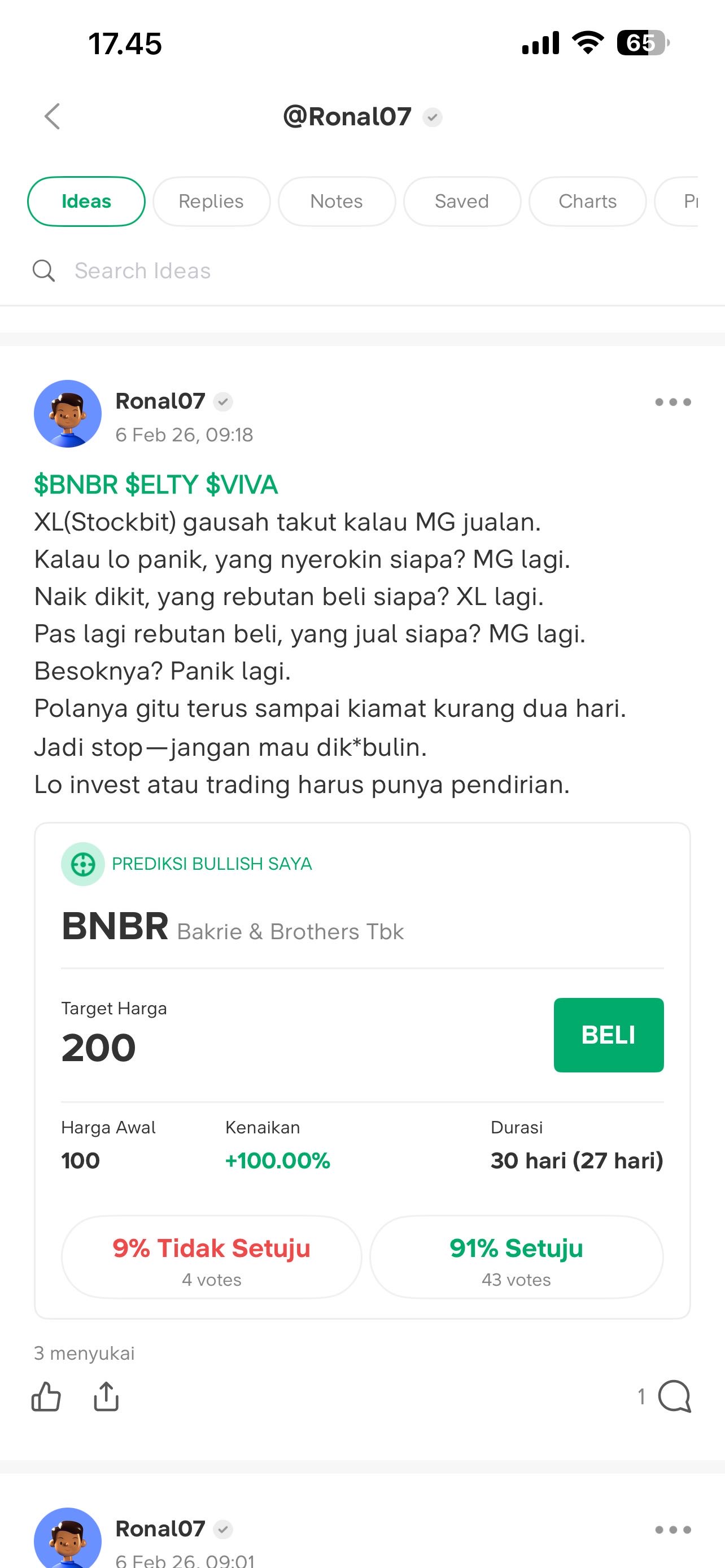
Task: Vote Setuju on the BNBR prediction
Action: point(516,1258)
